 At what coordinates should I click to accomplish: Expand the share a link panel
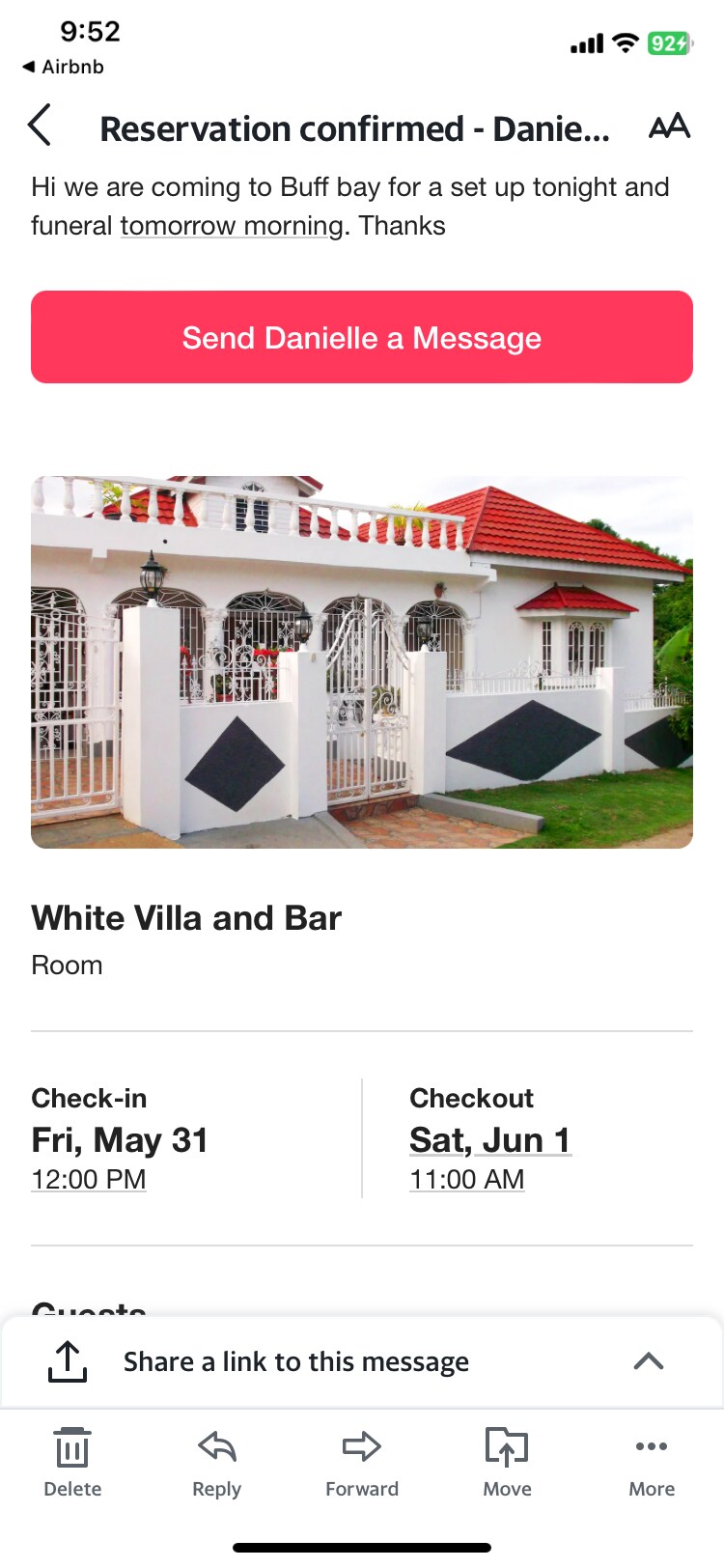648,1361
